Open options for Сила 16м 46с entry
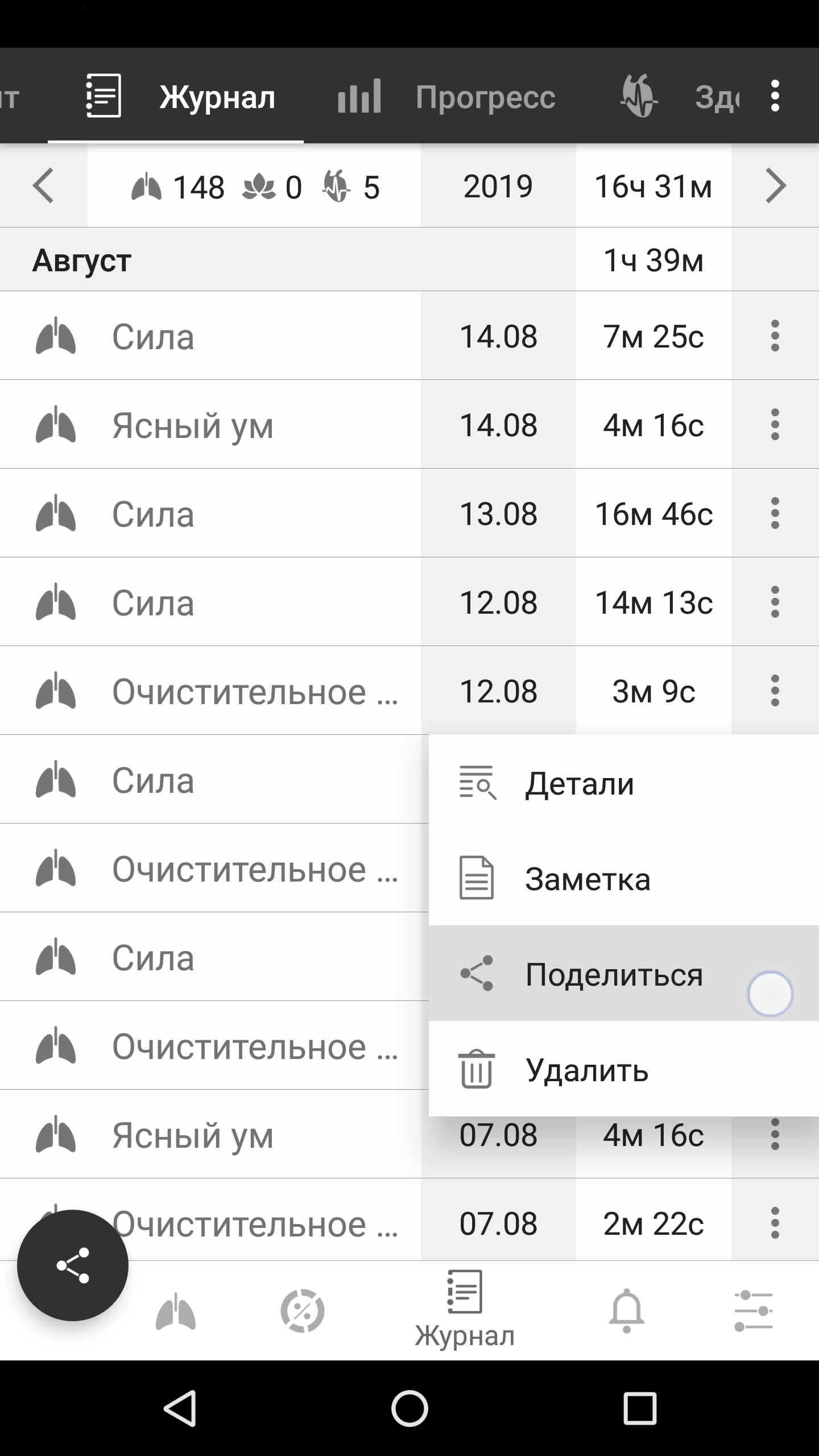 click(775, 513)
